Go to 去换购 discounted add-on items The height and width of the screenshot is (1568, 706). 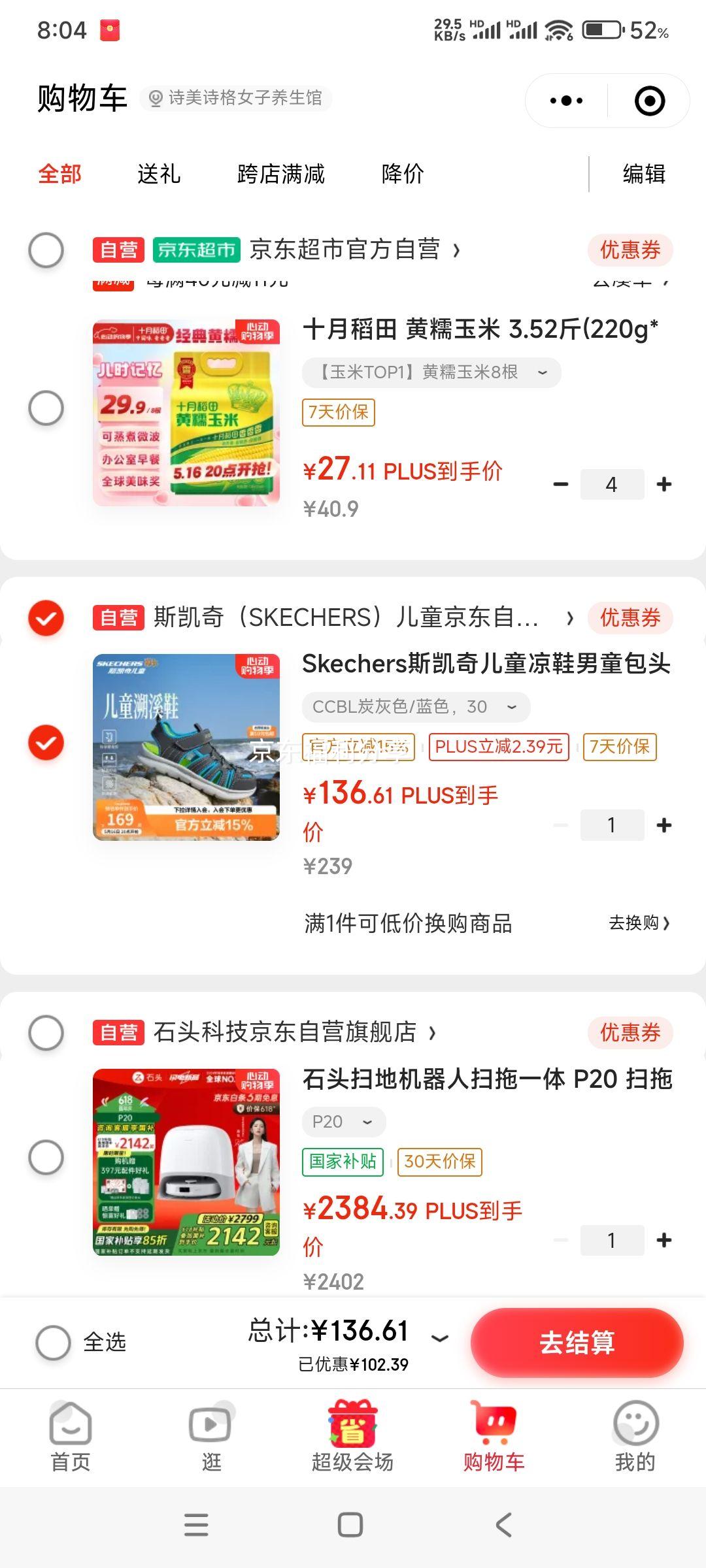(x=639, y=923)
